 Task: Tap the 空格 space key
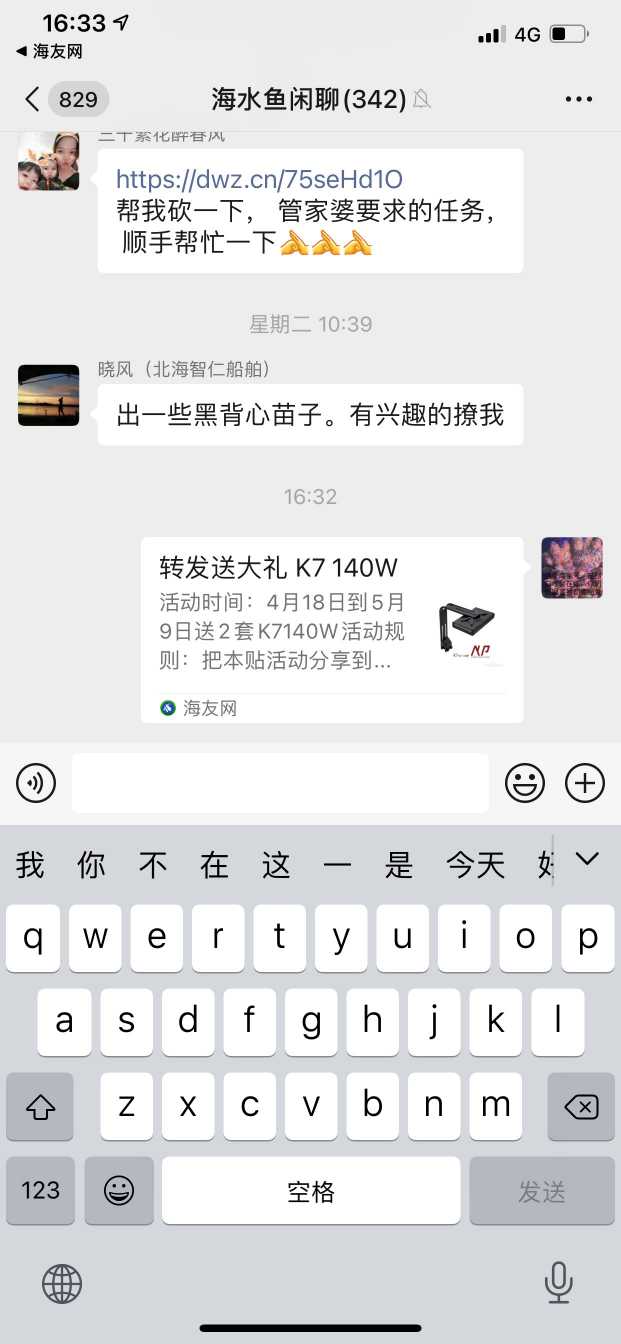[x=311, y=1190]
